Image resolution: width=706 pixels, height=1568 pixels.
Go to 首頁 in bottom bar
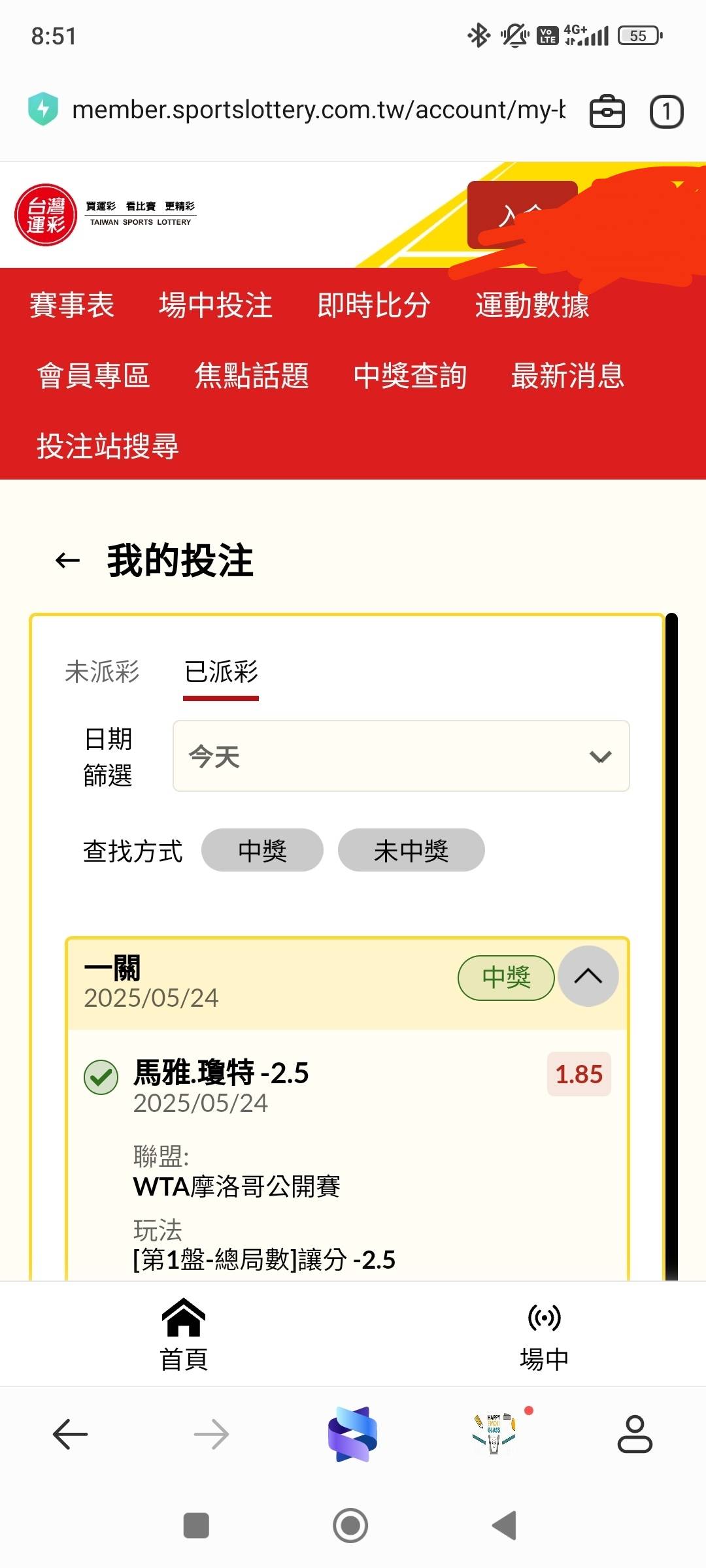(x=184, y=1334)
